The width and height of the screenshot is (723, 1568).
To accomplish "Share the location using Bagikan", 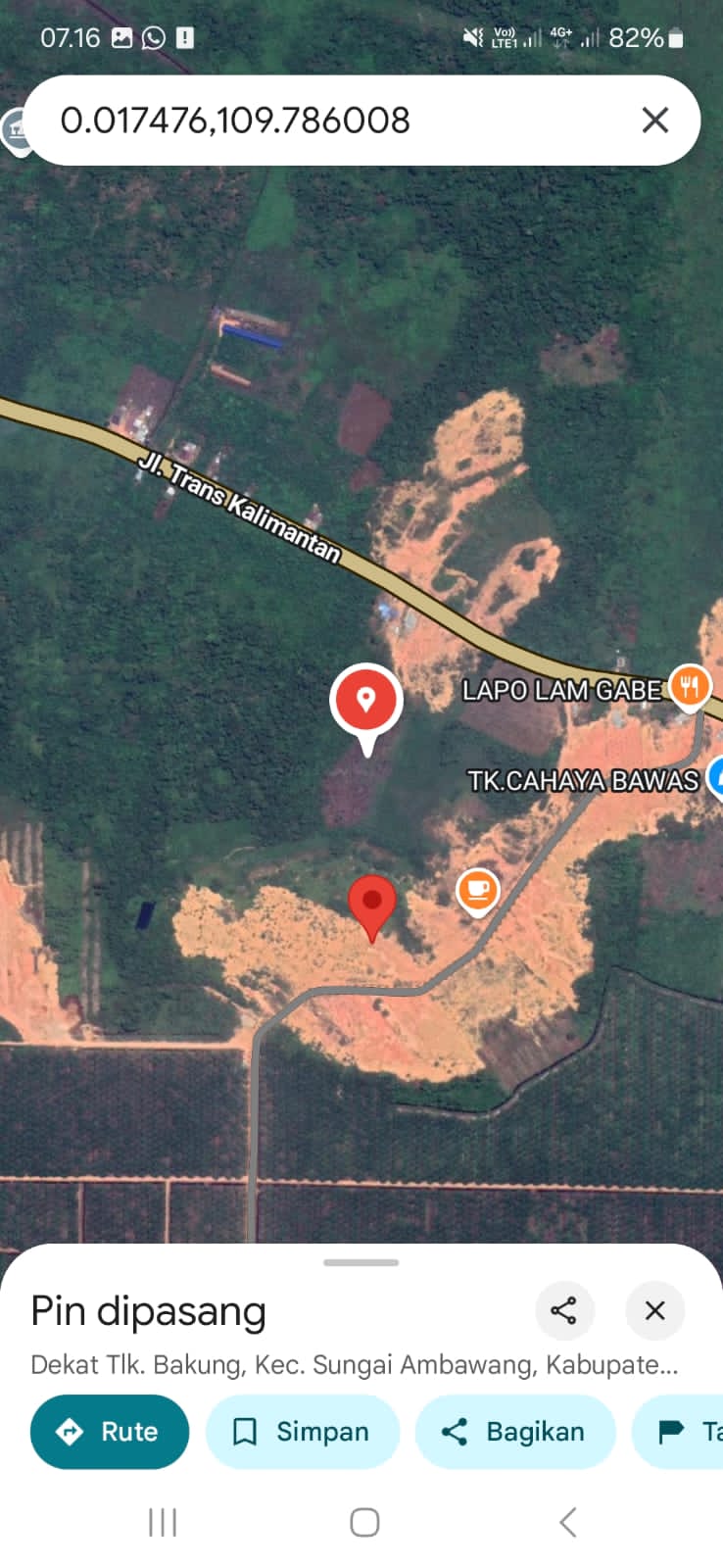I will pyautogui.click(x=515, y=1432).
